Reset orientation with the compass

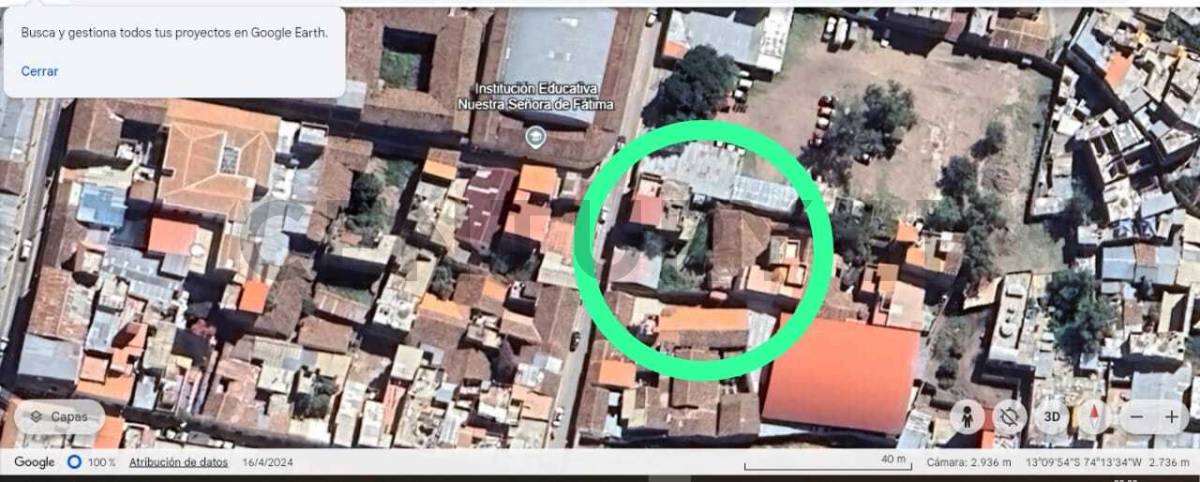click(1095, 417)
